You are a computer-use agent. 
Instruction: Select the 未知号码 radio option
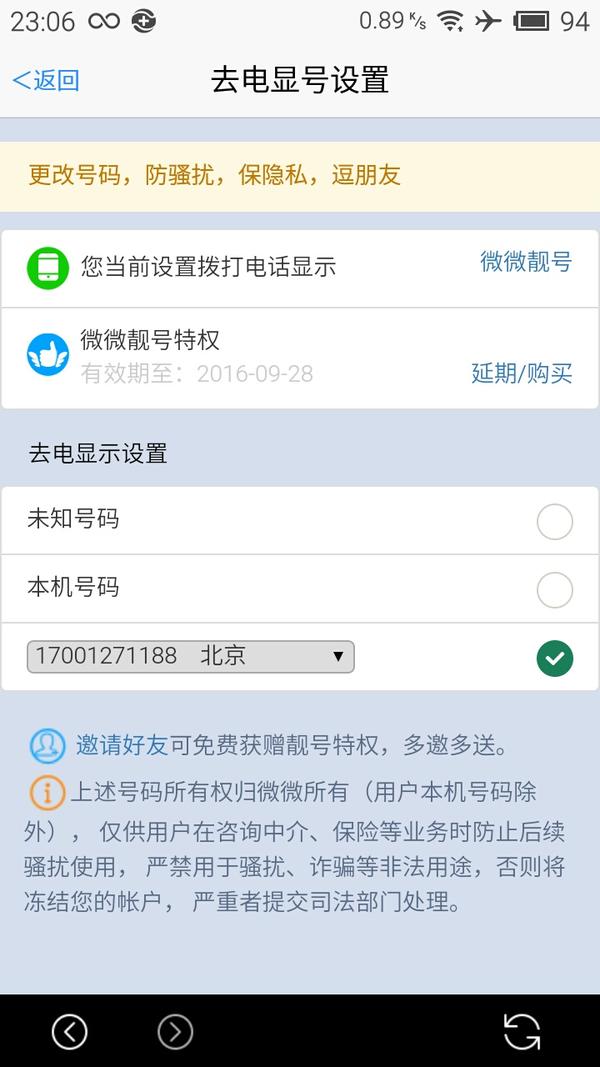point(554,522)
